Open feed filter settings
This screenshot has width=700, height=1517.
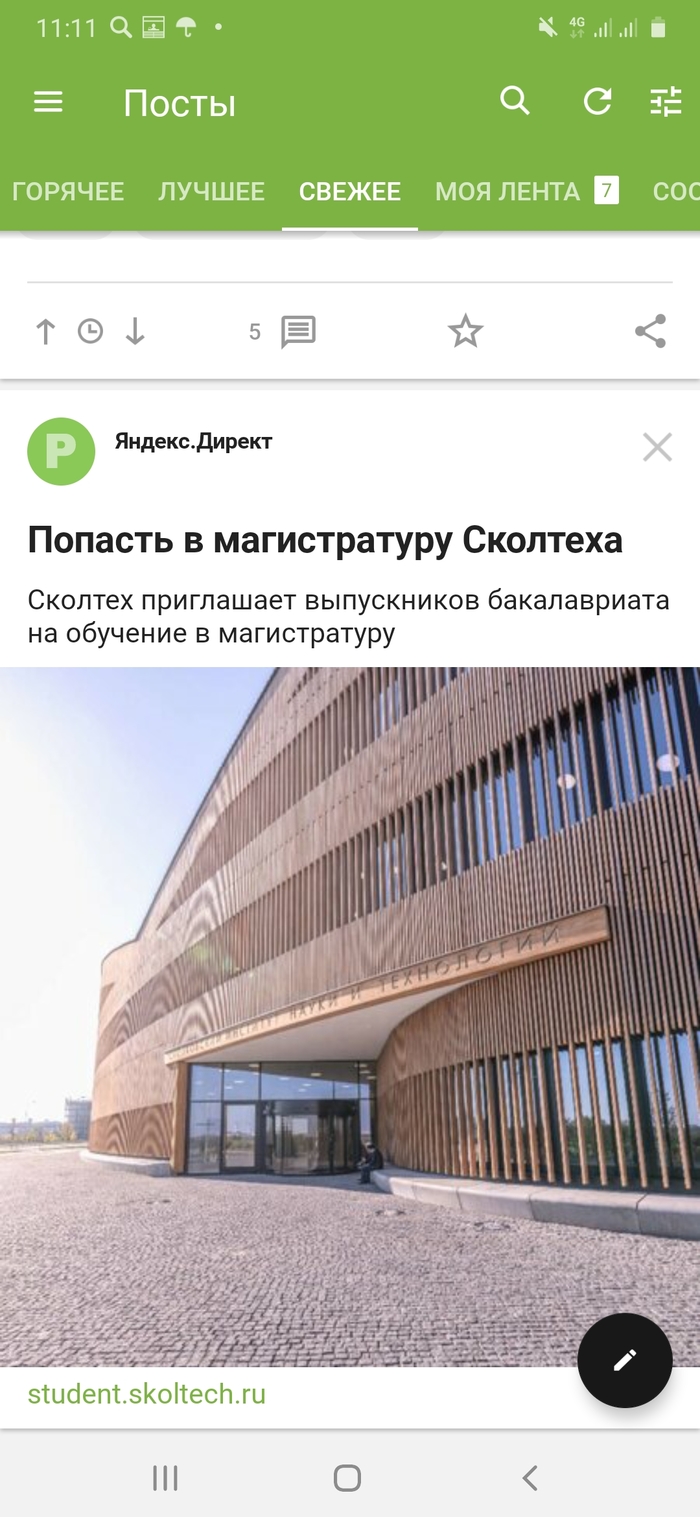click(665, 101)
